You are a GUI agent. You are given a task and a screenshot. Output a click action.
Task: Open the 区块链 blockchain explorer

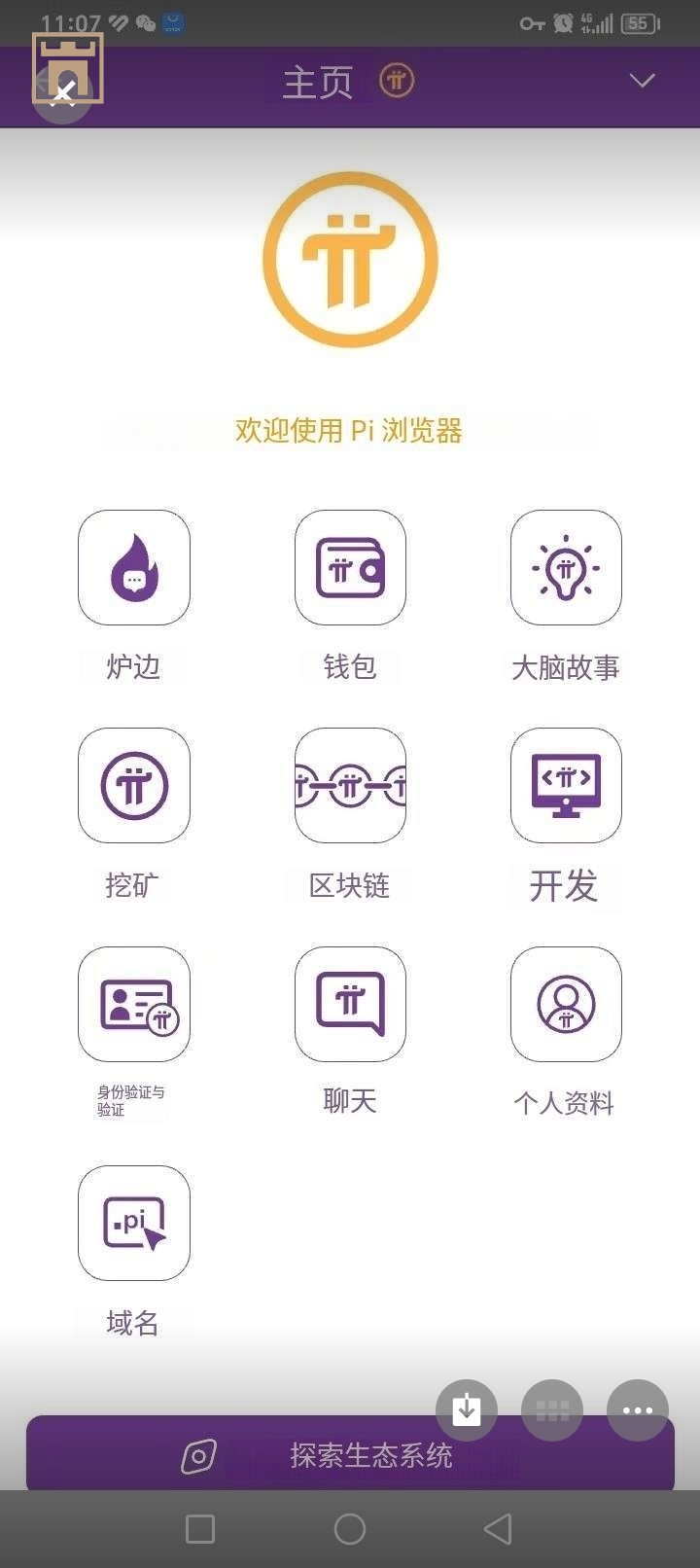click(x=350, y=786)
